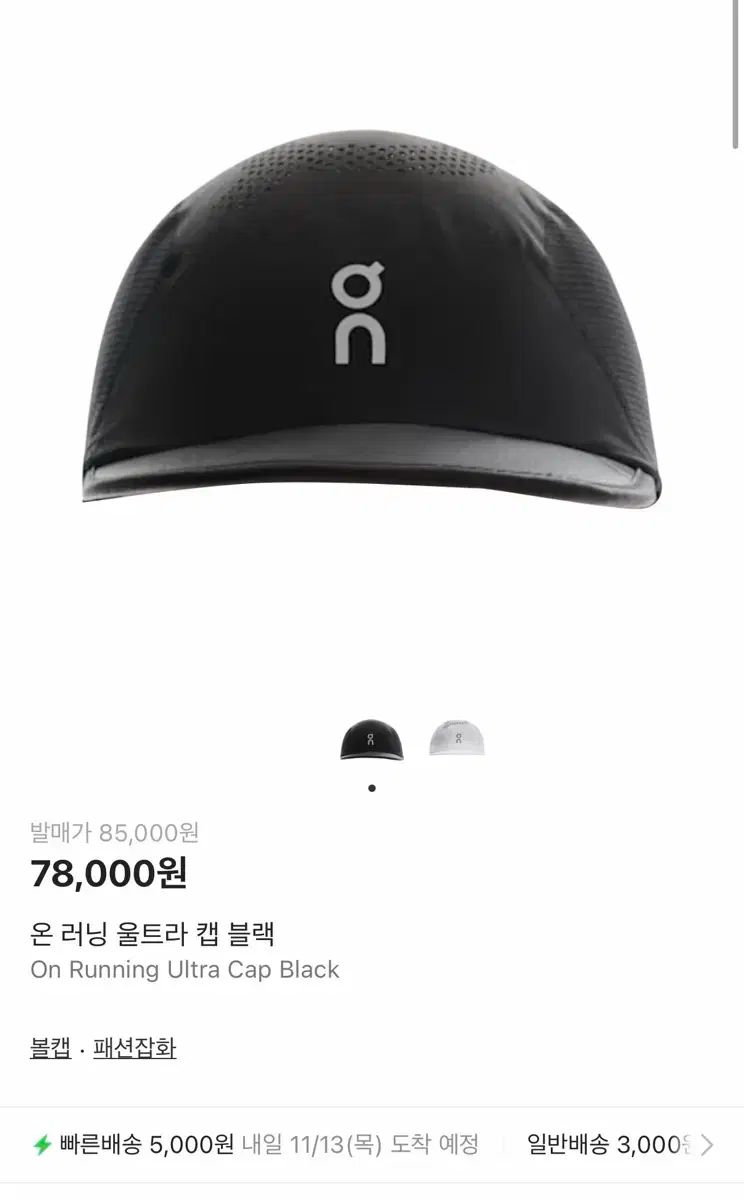This screenshot has width=744, height=1200.
Task: Open the 패션잡화 category link
Action: pos(135,1048)
